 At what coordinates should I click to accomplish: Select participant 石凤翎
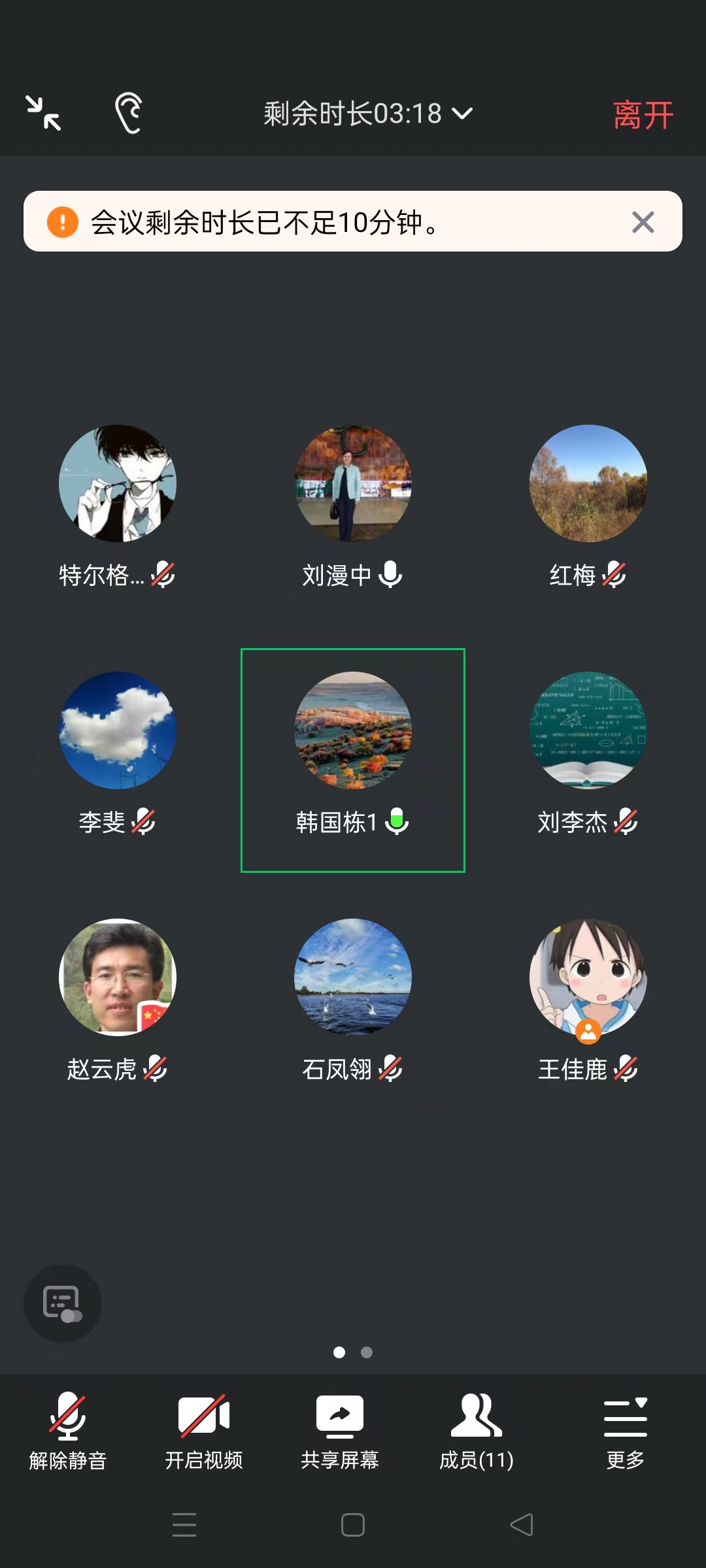pyautogui.click(x=353, y=977)
